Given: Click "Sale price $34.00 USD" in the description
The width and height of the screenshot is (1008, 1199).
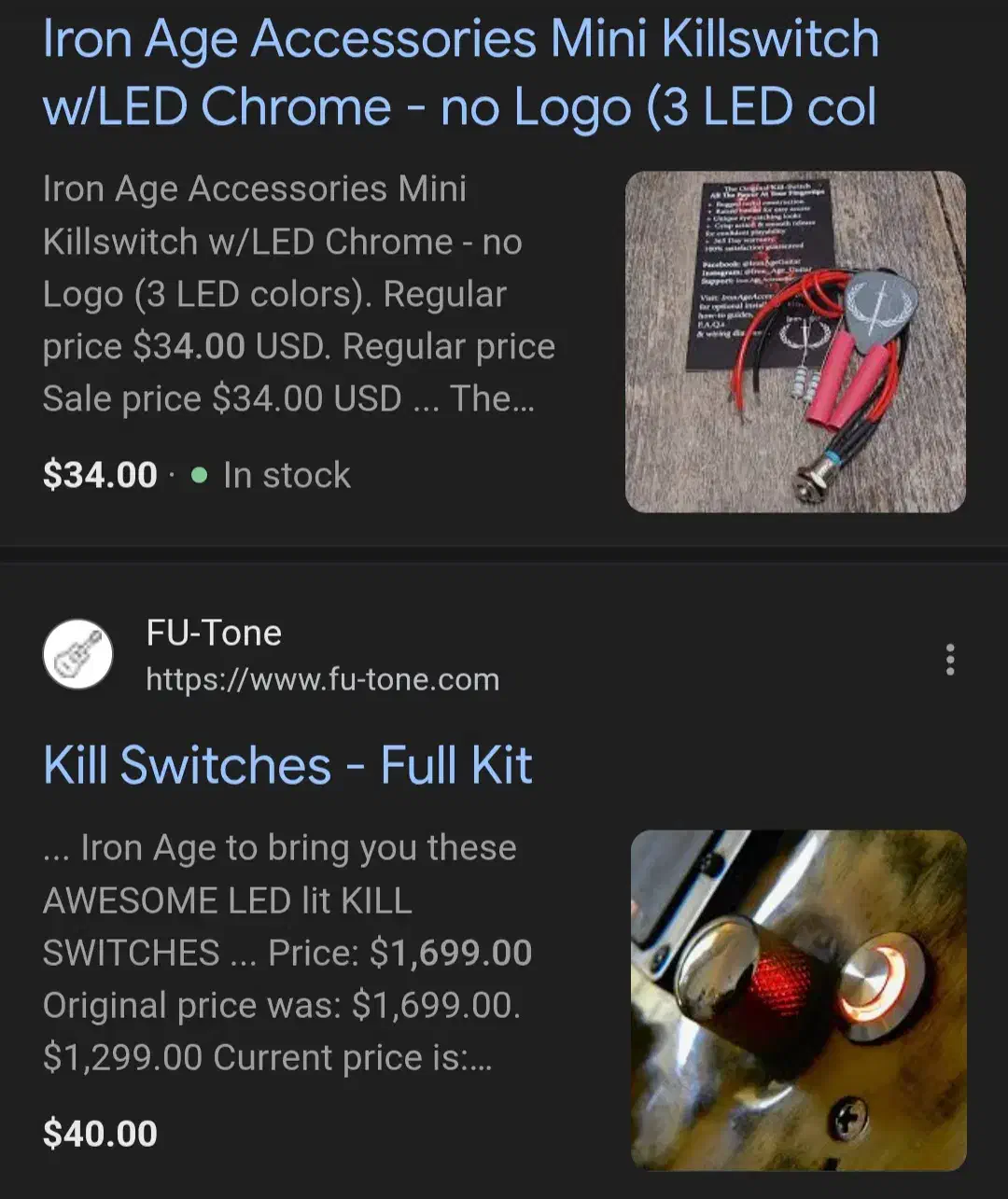Looking at the screenshot, I should tap(215, 397).
